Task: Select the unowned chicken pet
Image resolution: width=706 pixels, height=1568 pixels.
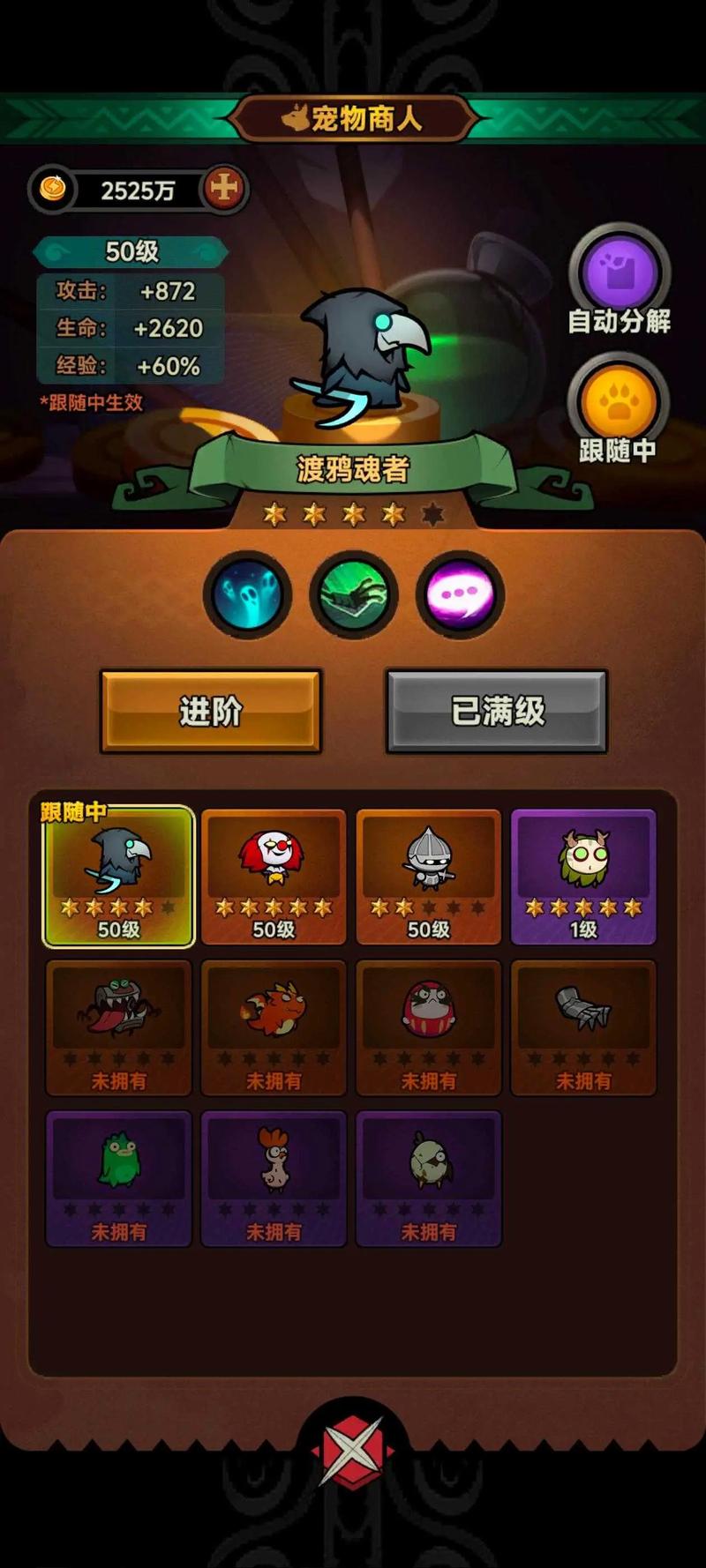Action: pos(274,1178)
